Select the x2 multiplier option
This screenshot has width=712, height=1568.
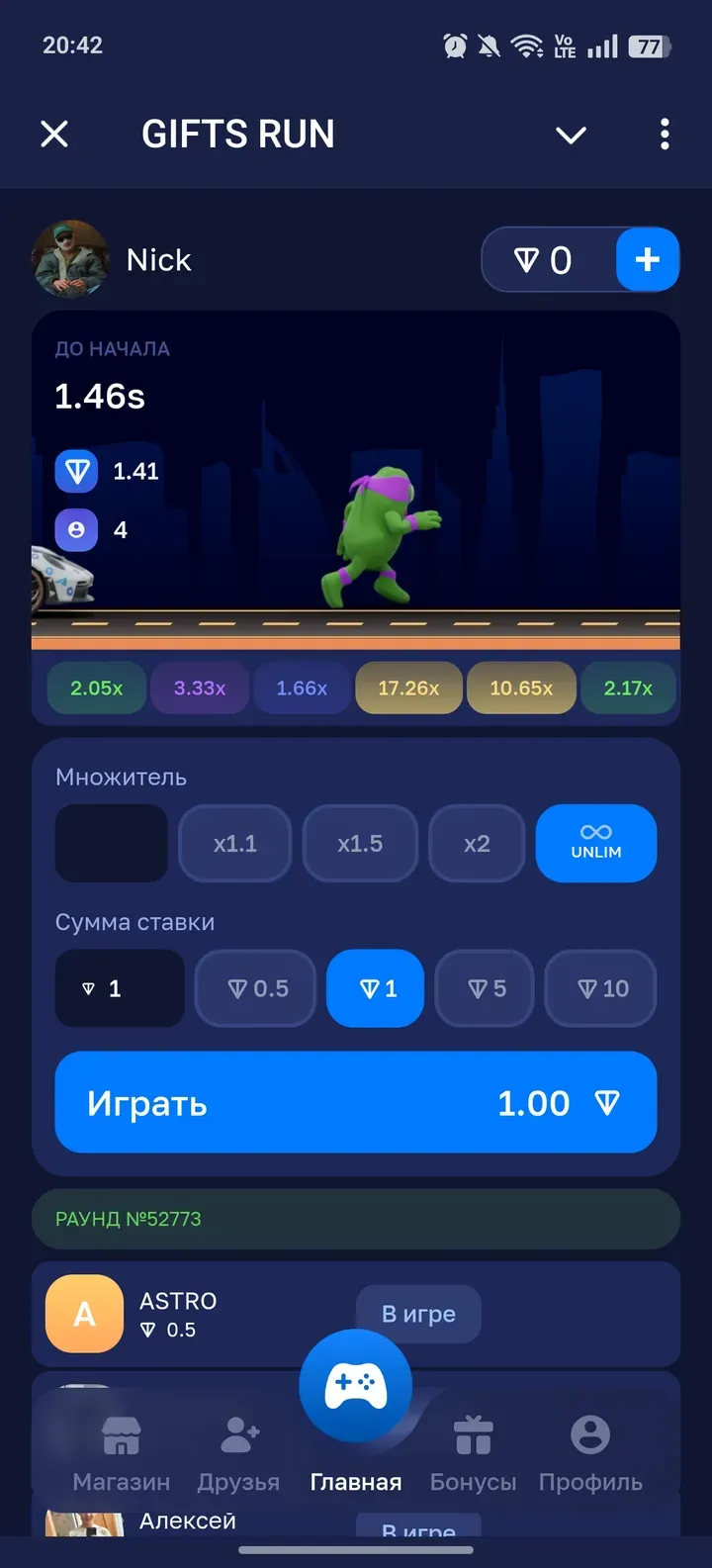(x=476, y=843)
